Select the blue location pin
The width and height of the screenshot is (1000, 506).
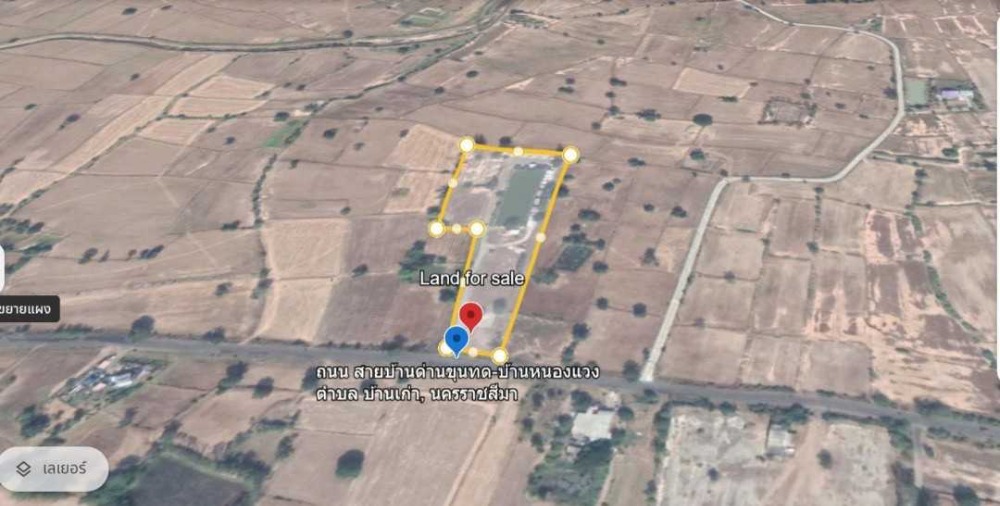[x=457, y=340]
